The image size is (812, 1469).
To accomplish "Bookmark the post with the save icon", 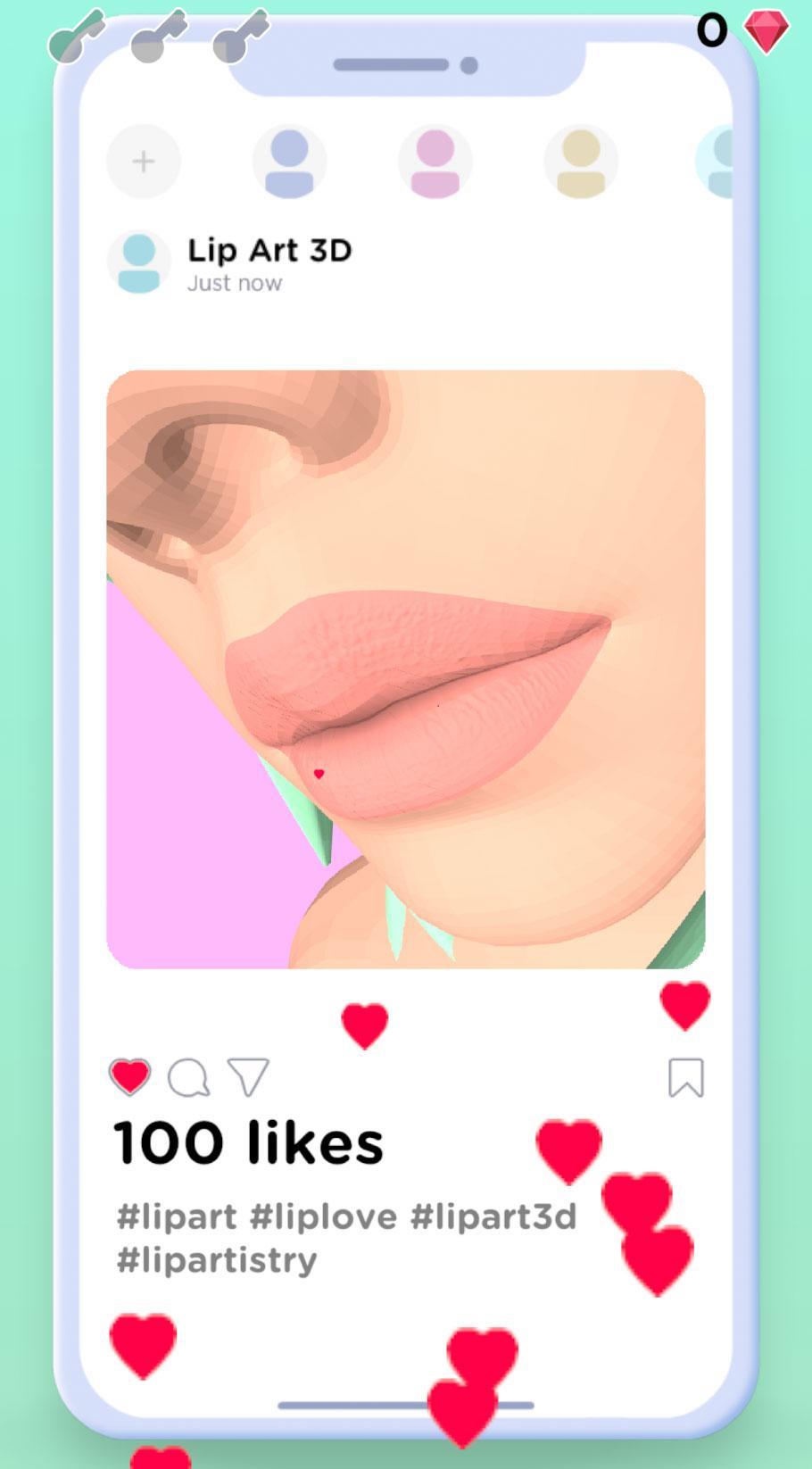I will point(686,1076).
